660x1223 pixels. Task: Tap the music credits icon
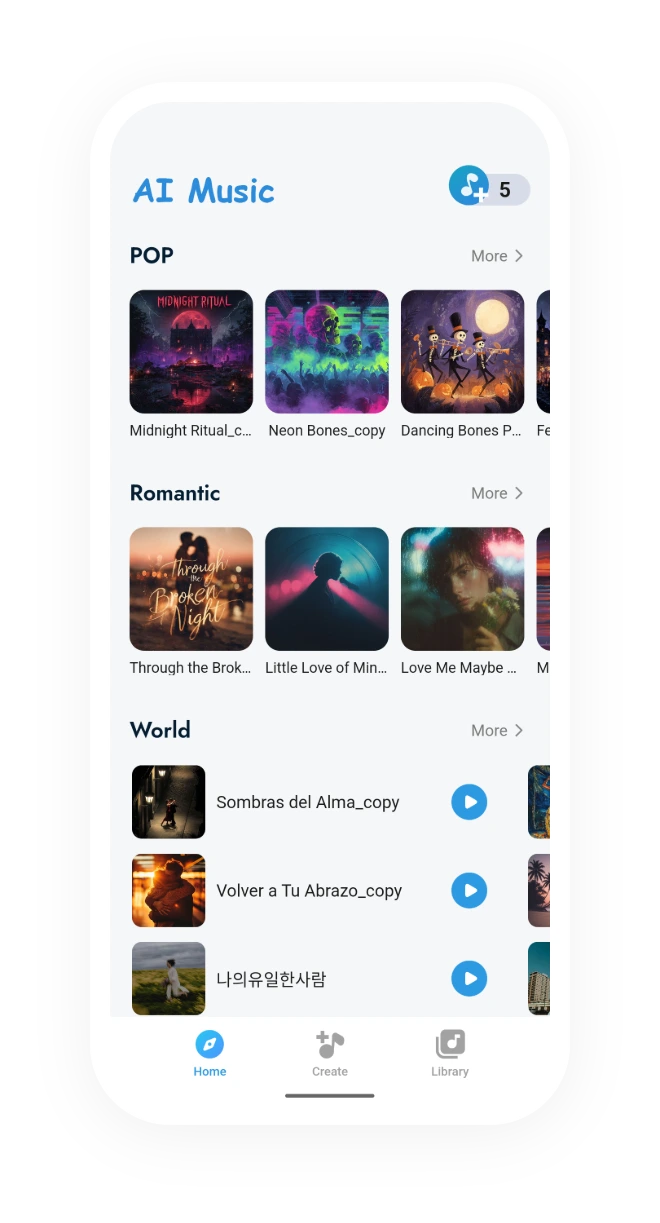click(x=468, y=187)
